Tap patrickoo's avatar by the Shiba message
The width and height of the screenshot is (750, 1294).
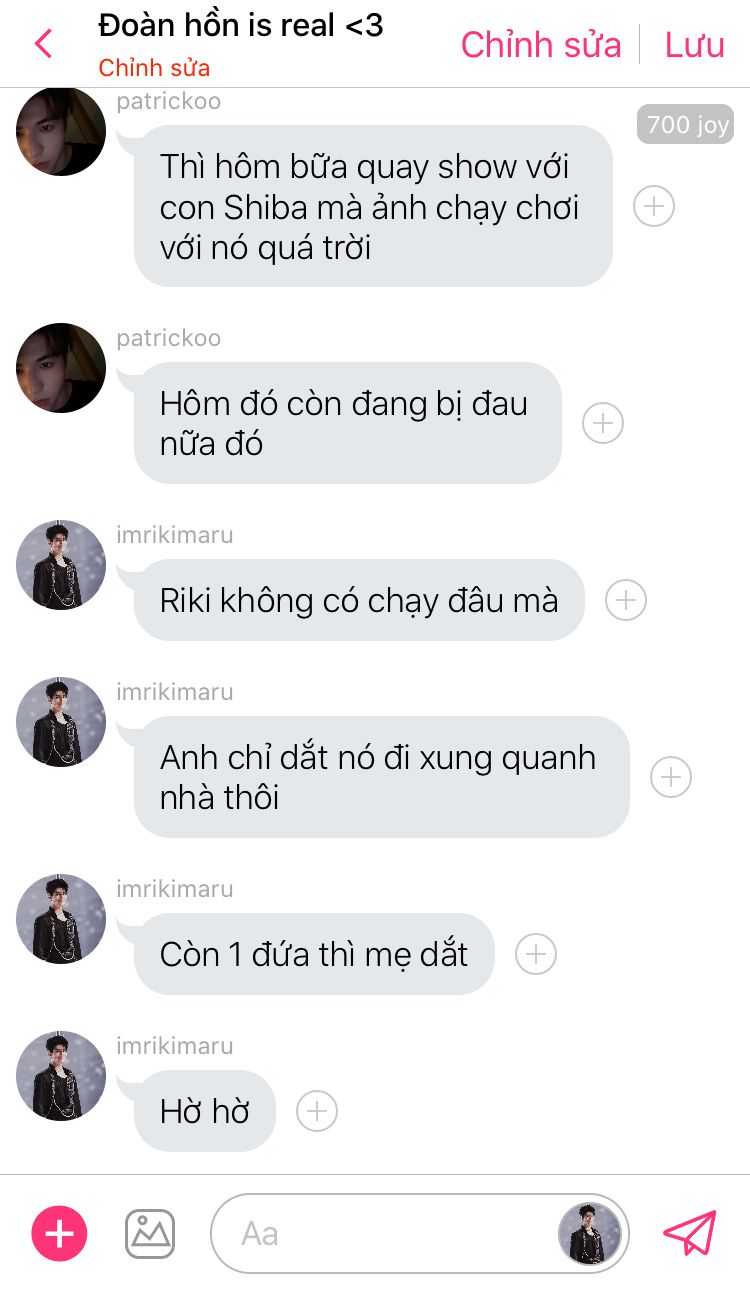point(61,131)
